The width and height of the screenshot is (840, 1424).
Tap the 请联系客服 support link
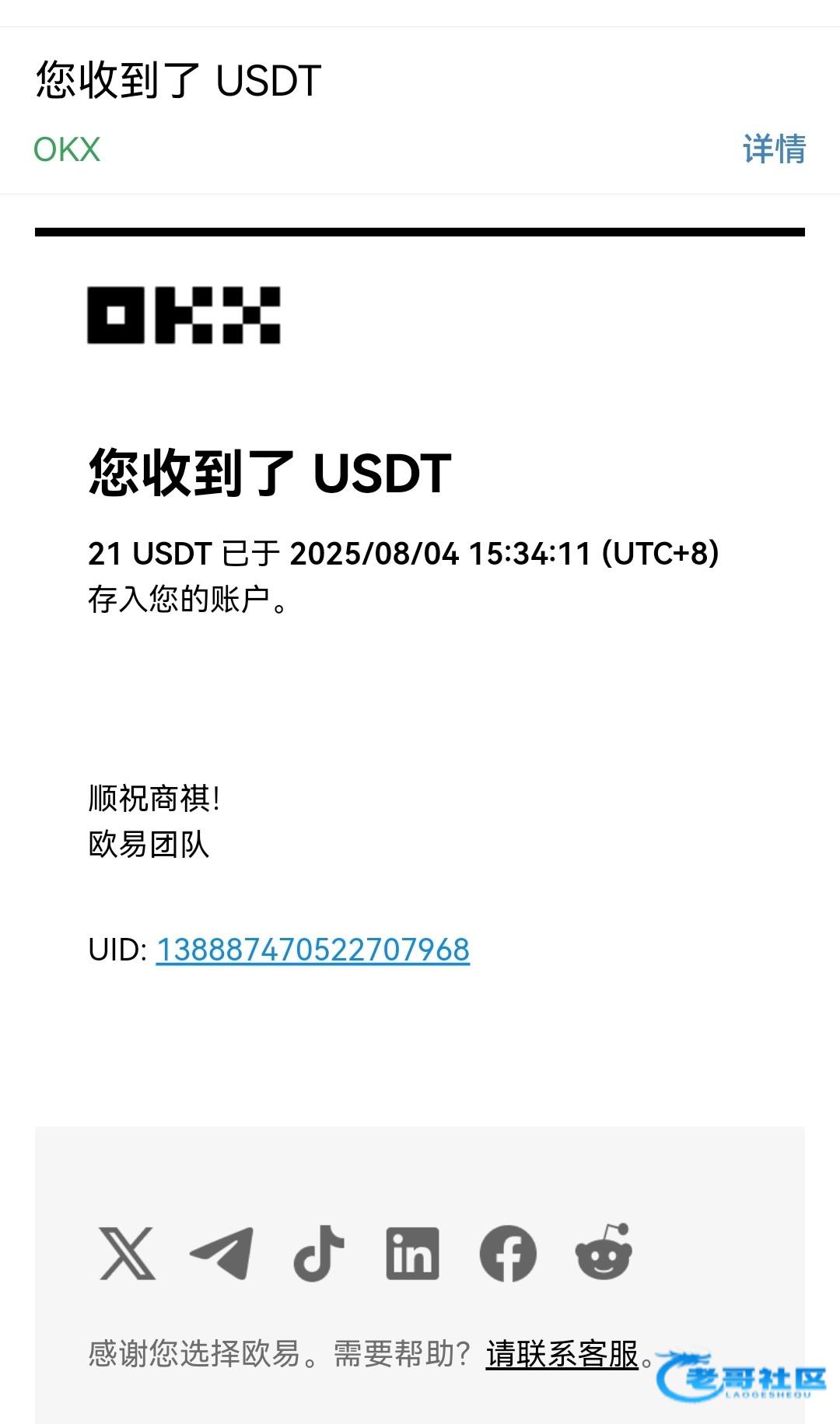pos(562,1354)
